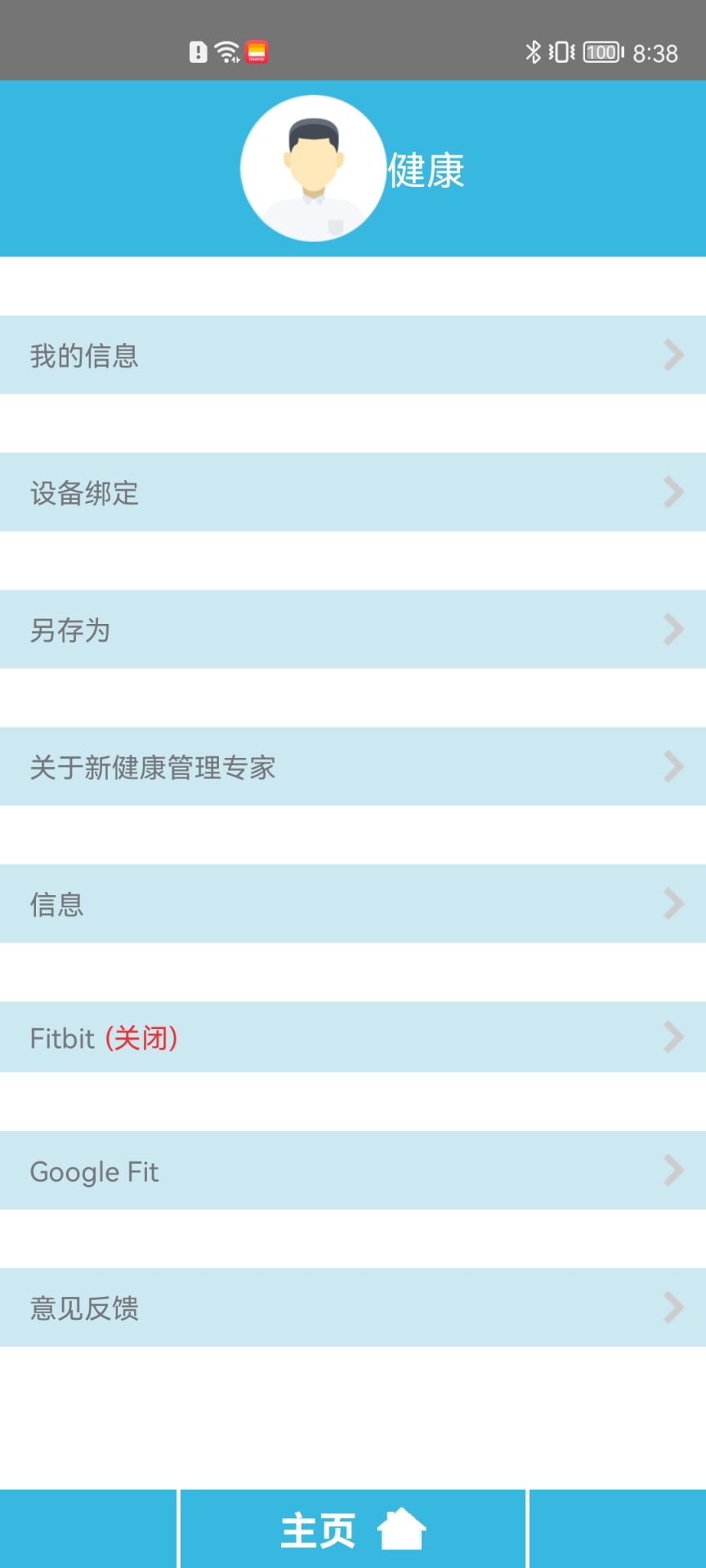Screen dimensions: 706x1568
Task: Open the 意见反馈 feedback page
Action: click(353, 1307)
